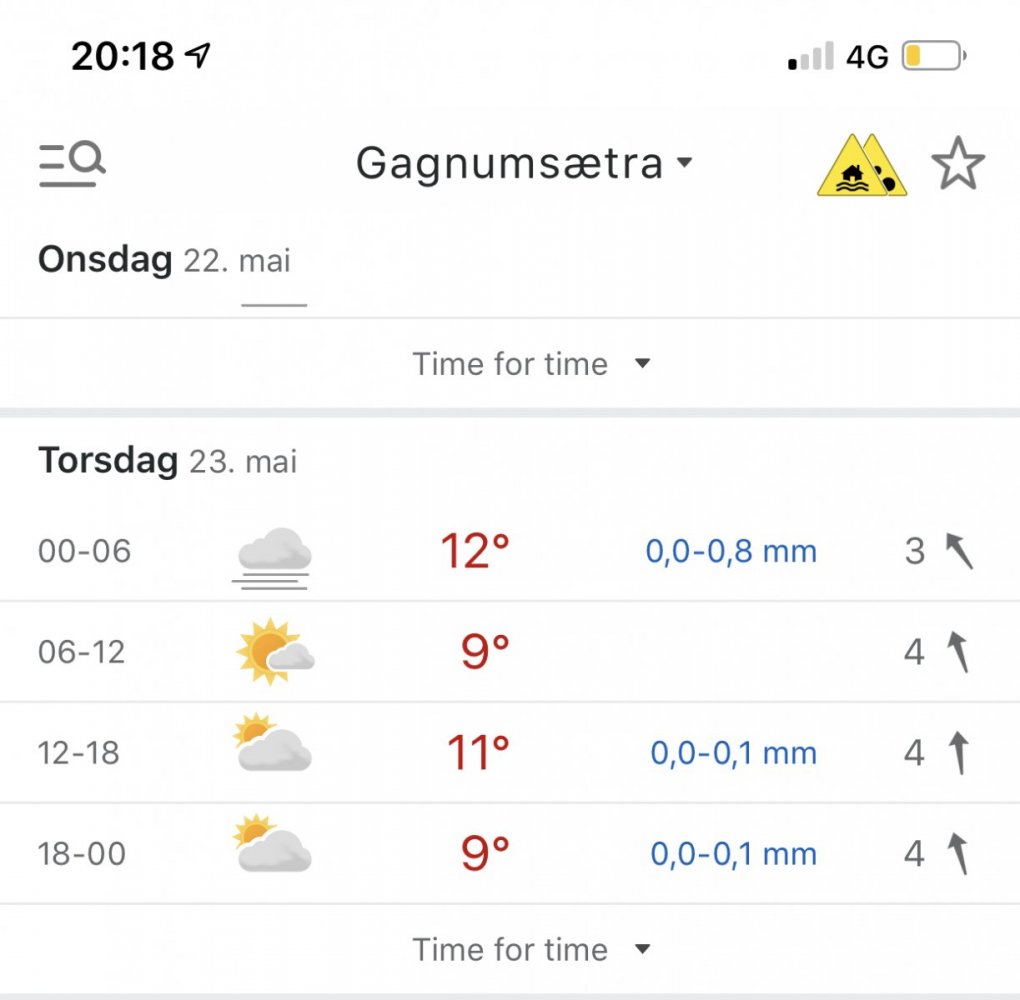View the yellow flood and landslide warnings

tap(861, 165)
